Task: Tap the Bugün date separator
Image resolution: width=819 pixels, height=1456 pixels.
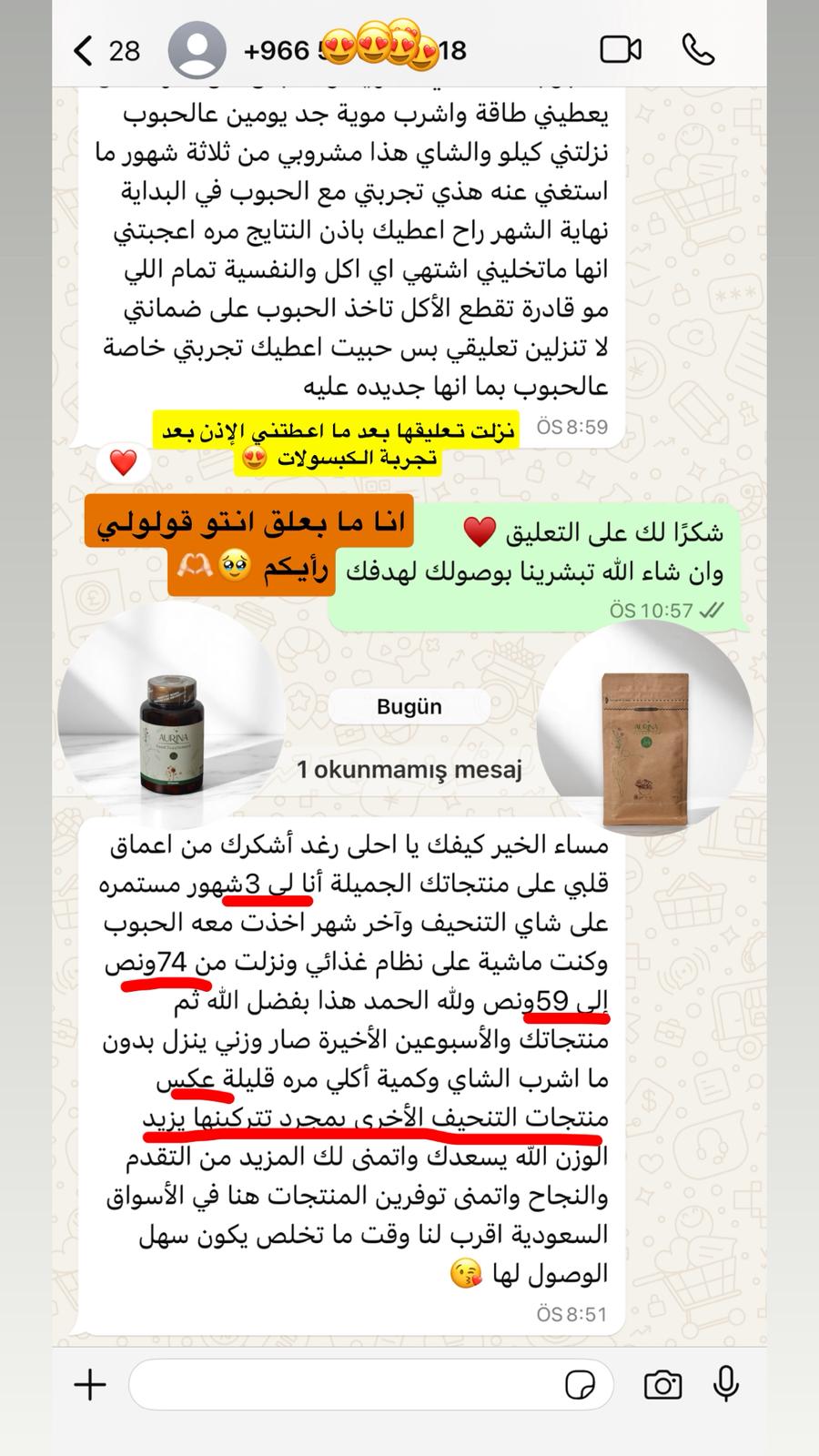Action: [409, 706]
